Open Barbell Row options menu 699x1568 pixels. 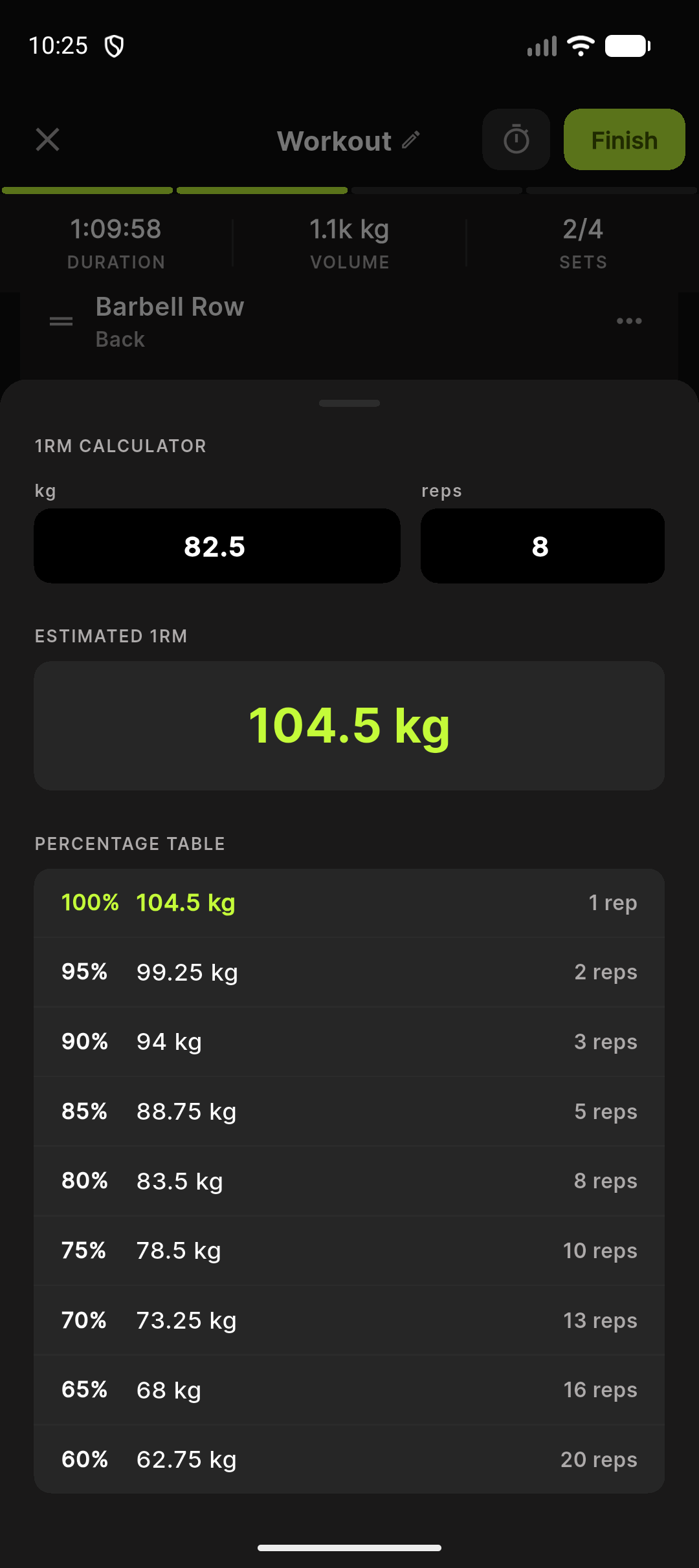[x=628, y=321]
